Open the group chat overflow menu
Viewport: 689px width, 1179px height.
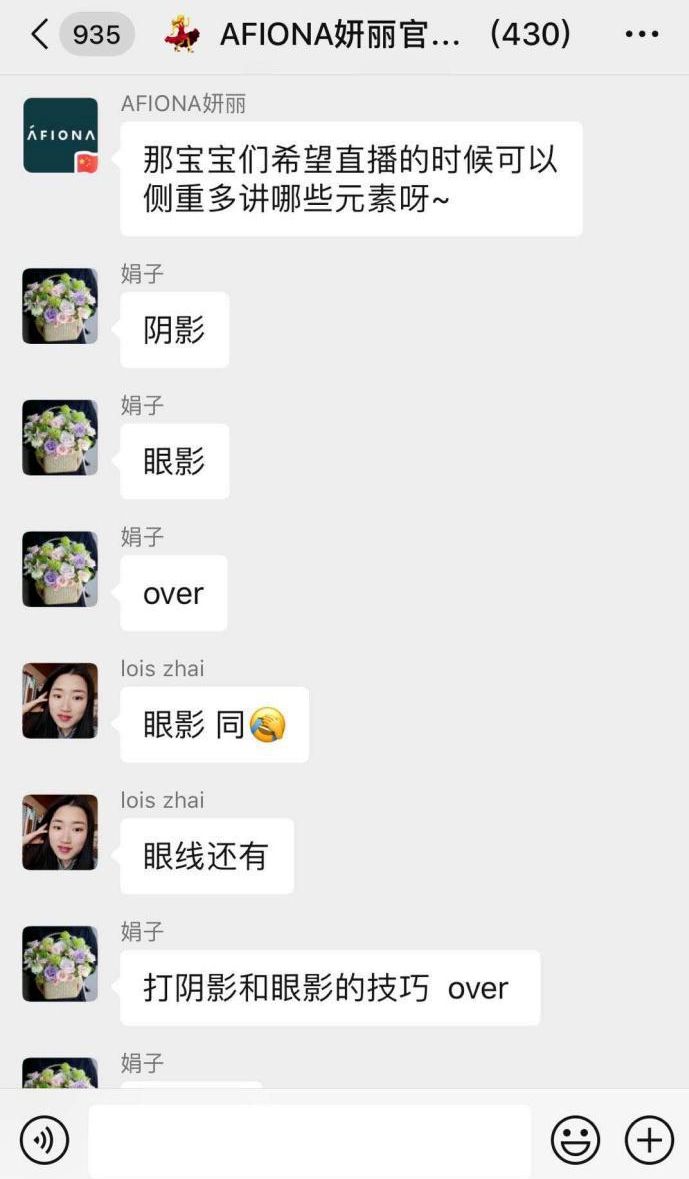[641, 35]
